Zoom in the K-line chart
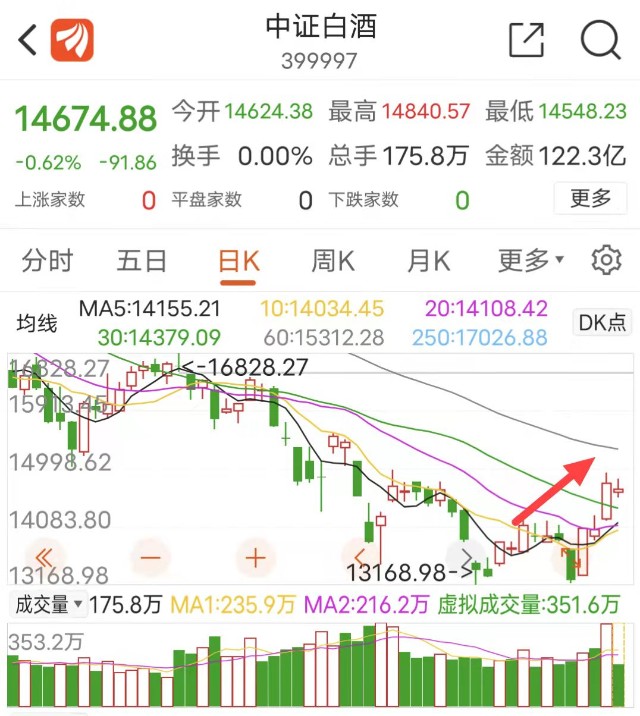Image resolution: width=640 pixels, height=716 pixels. click(256, 557)
